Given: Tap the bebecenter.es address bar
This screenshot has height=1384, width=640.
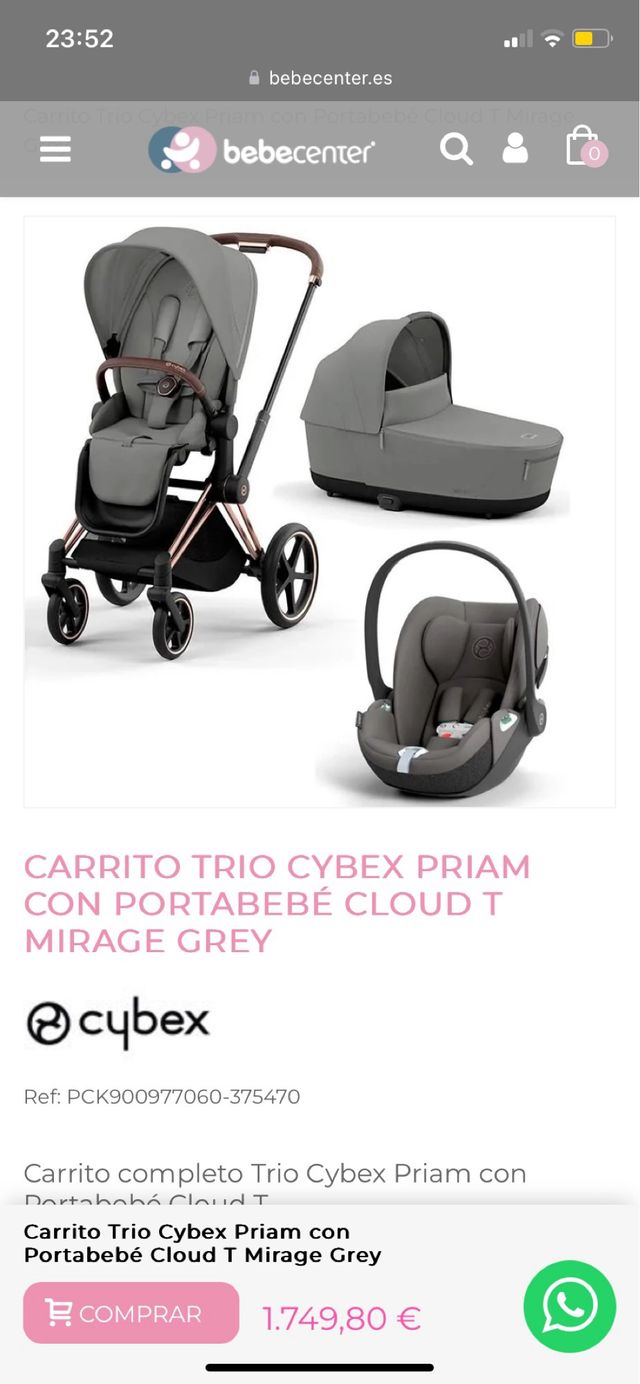Looking at the screenshot, I should coord(320,78).
